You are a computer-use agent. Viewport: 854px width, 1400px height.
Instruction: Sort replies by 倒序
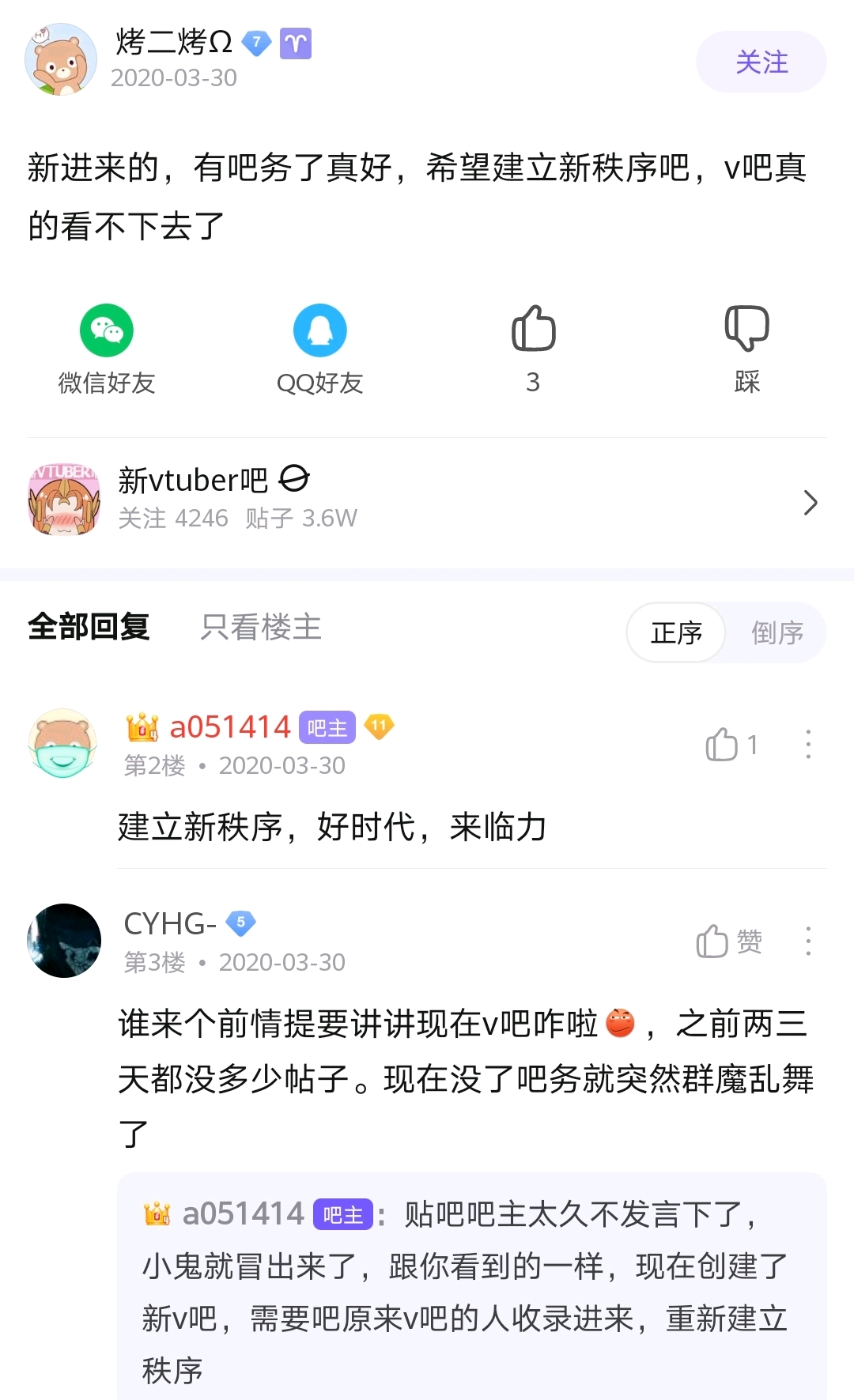pos(777,632)
